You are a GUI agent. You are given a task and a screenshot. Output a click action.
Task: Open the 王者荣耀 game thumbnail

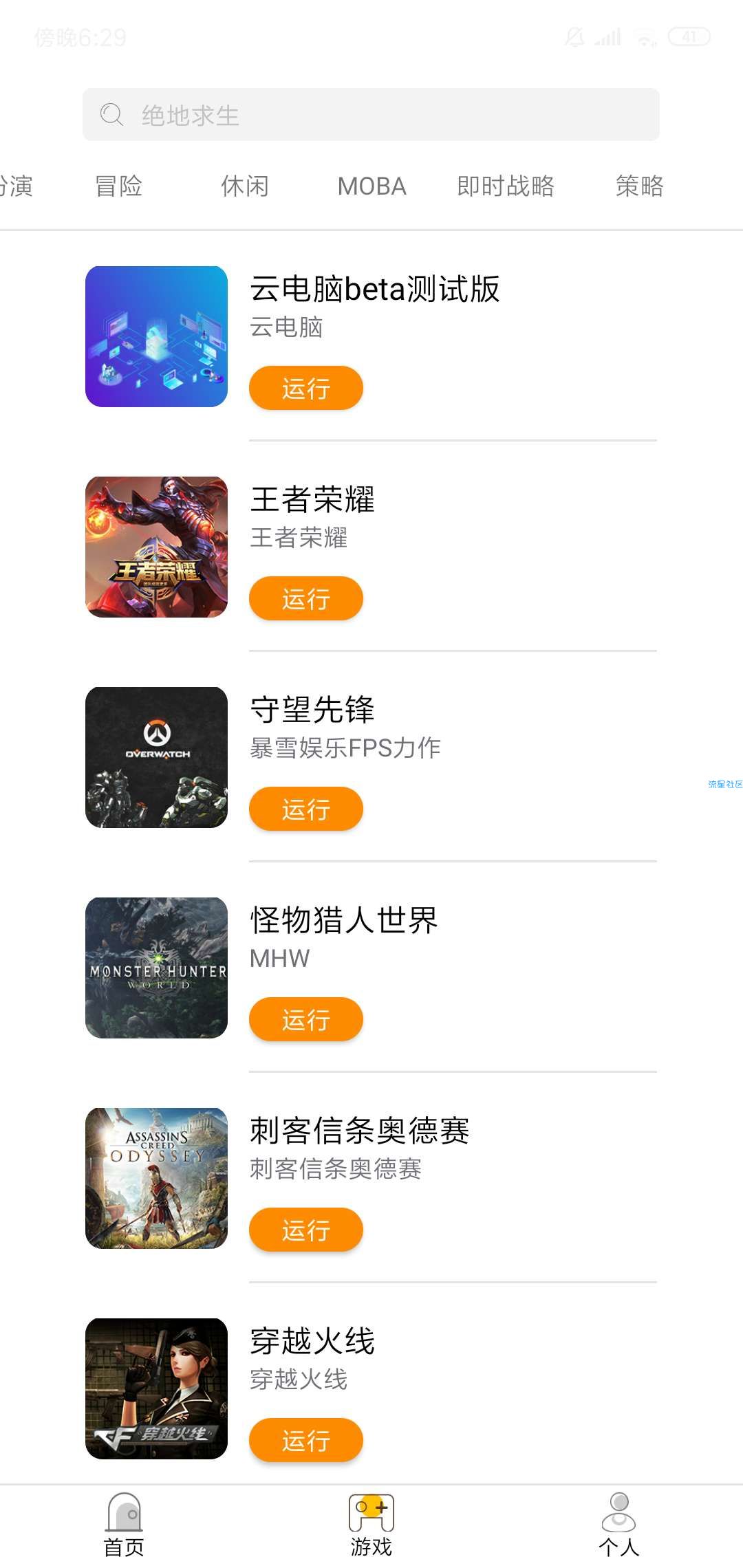(x=156, y=547)
